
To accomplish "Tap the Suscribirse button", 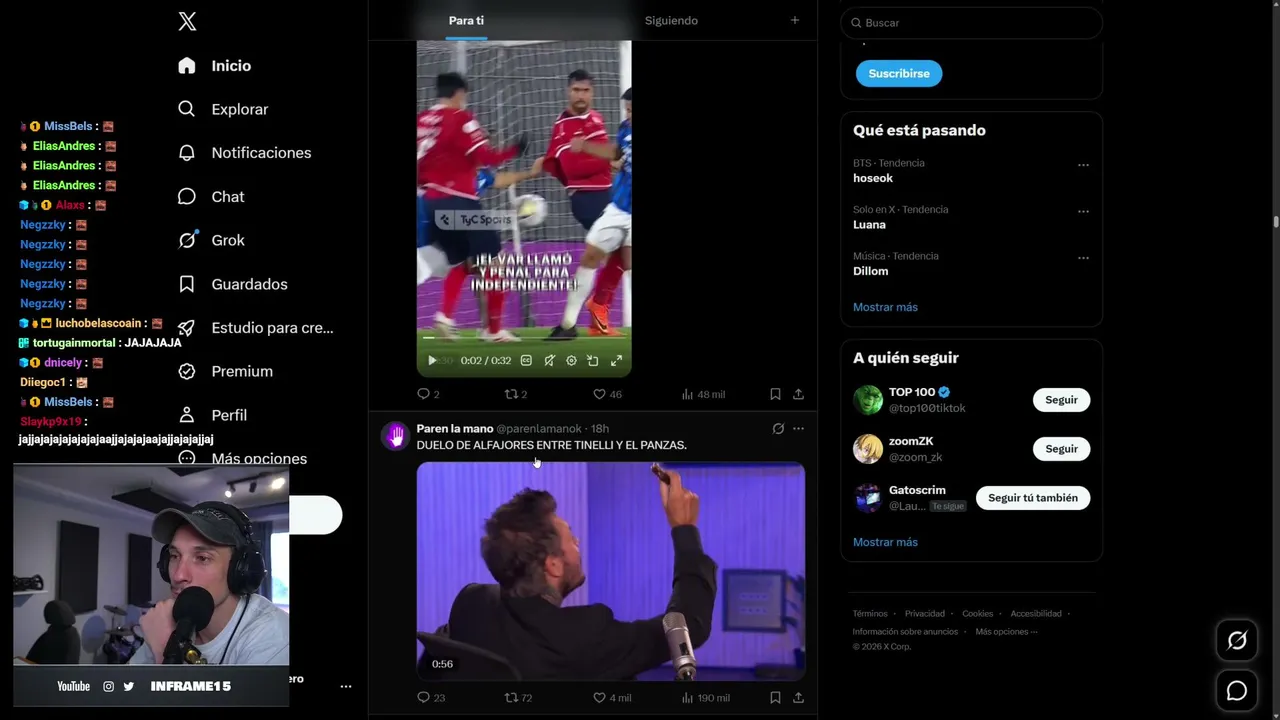I will coord(898,73).
